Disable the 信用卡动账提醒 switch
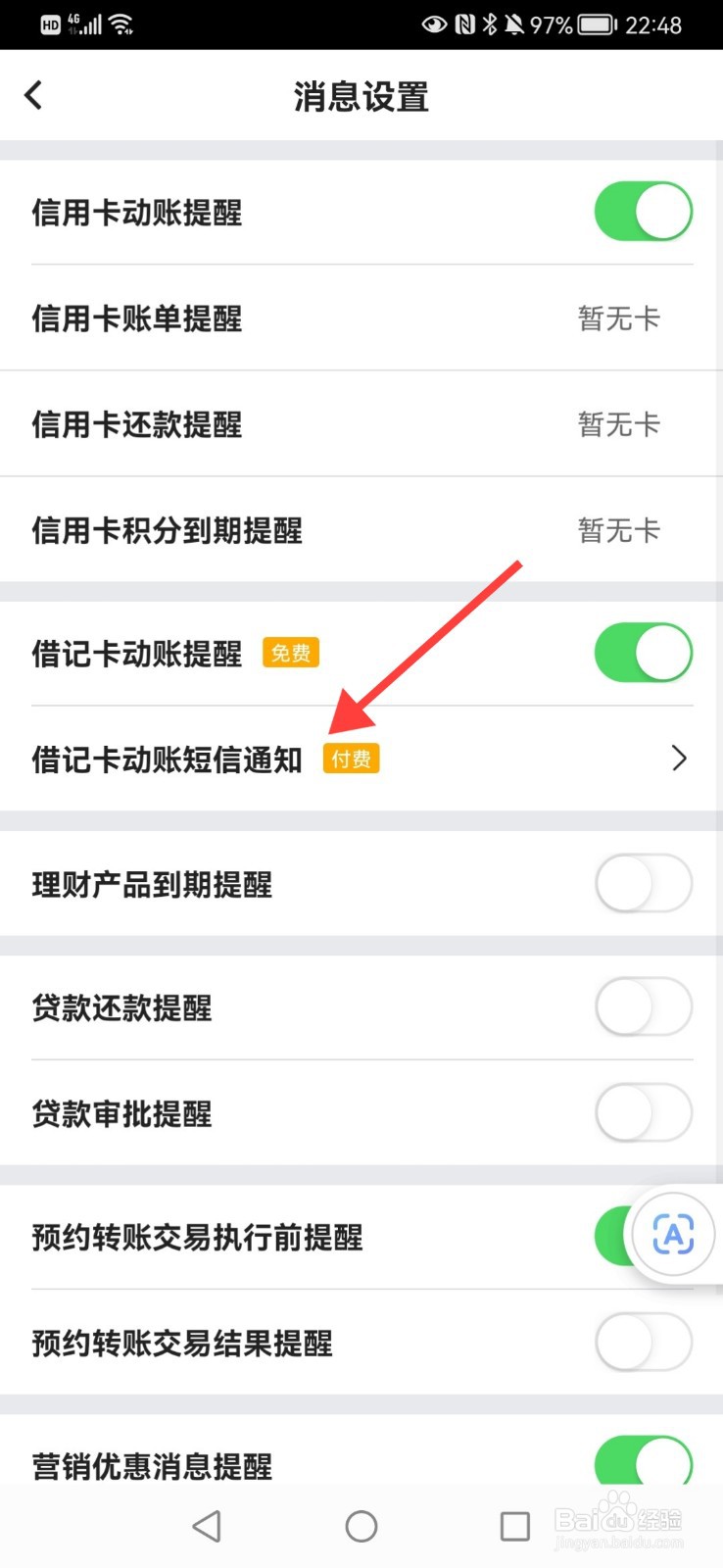 click(x=643, y=211)
